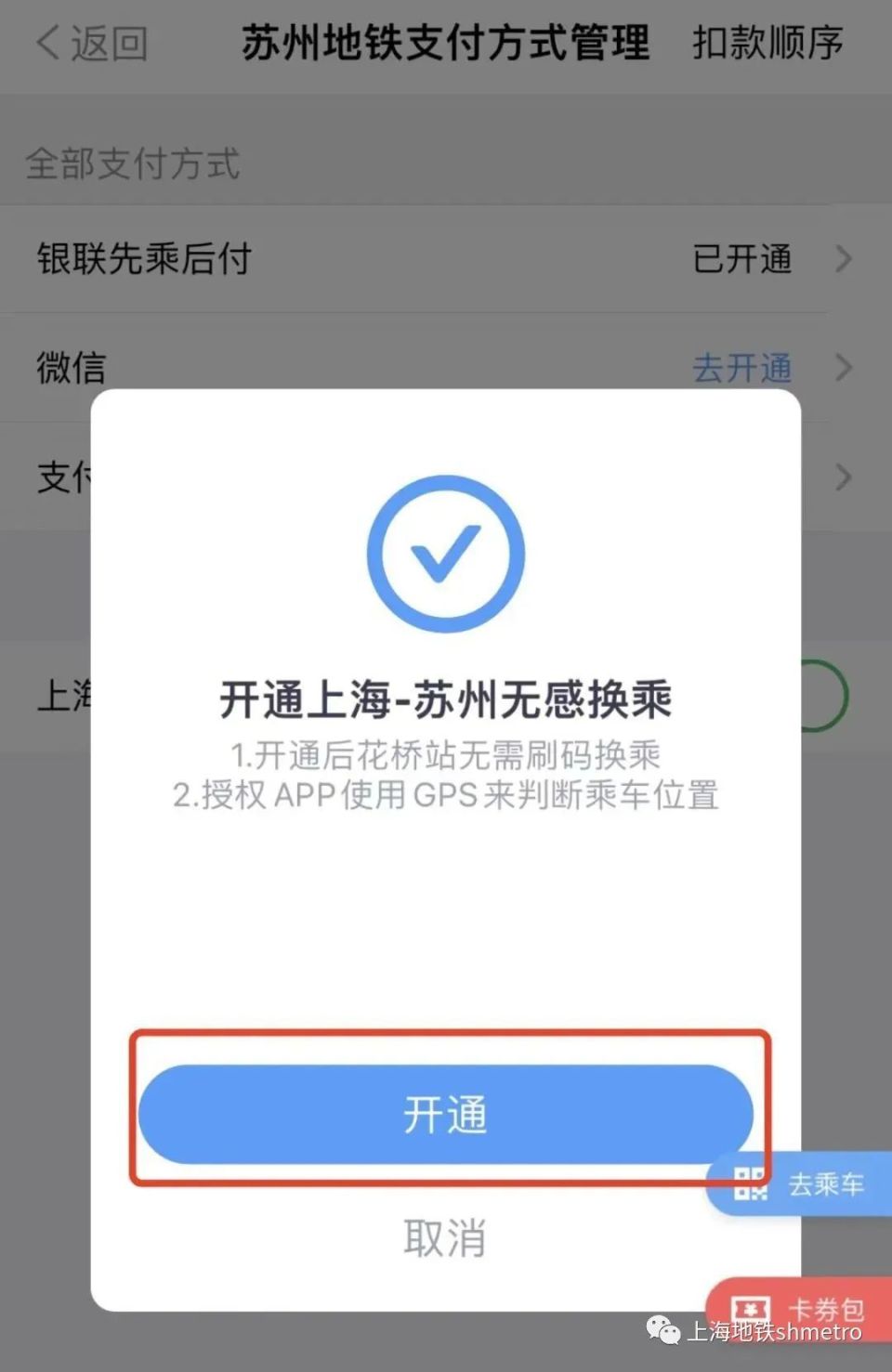Tap 开通 to enable Shanghai-Suzhou transfer
Image resolution: width=892 pixels, height=1372 pixels.
446,1115
